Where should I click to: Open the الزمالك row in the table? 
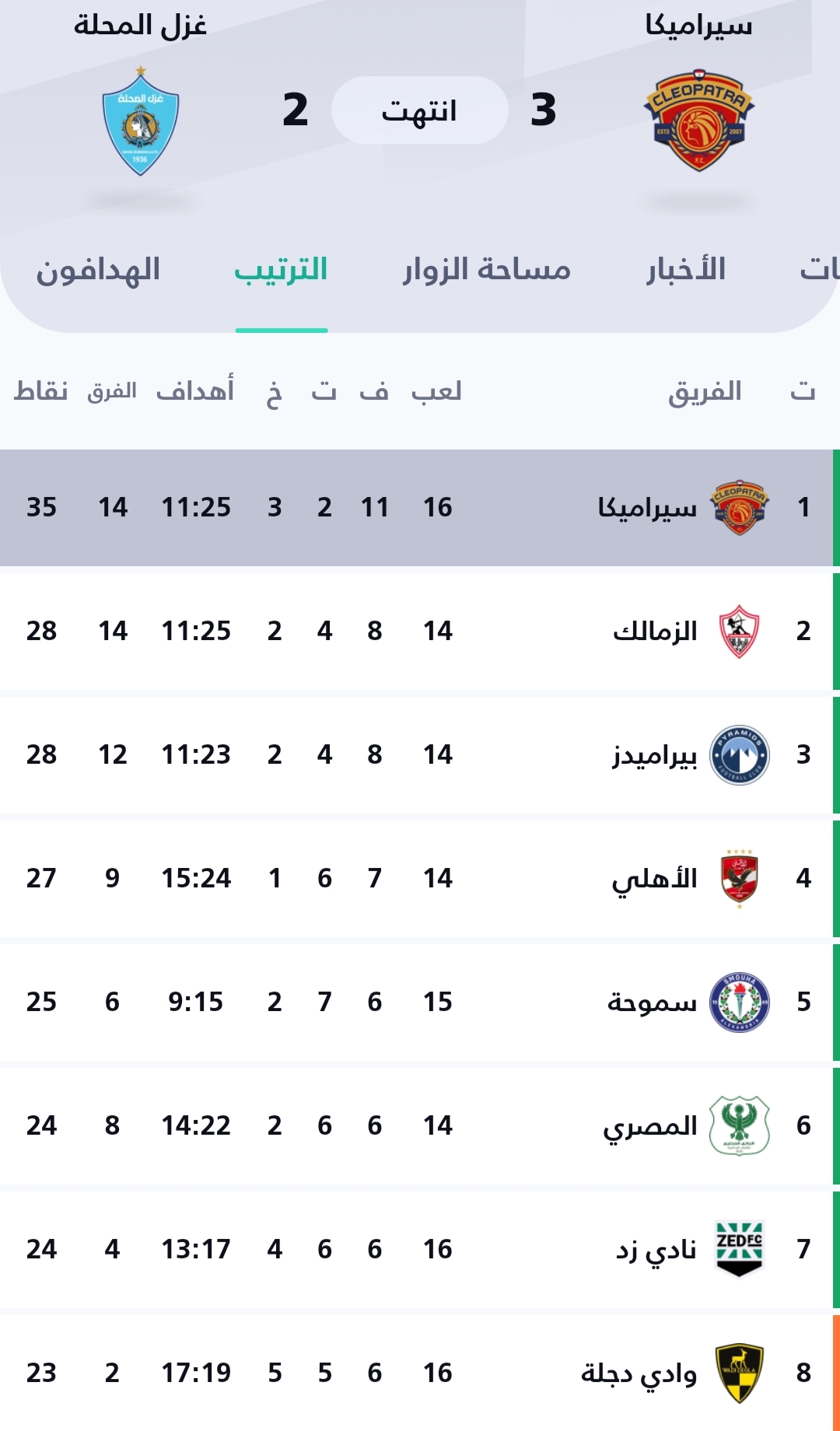(420, 630)
